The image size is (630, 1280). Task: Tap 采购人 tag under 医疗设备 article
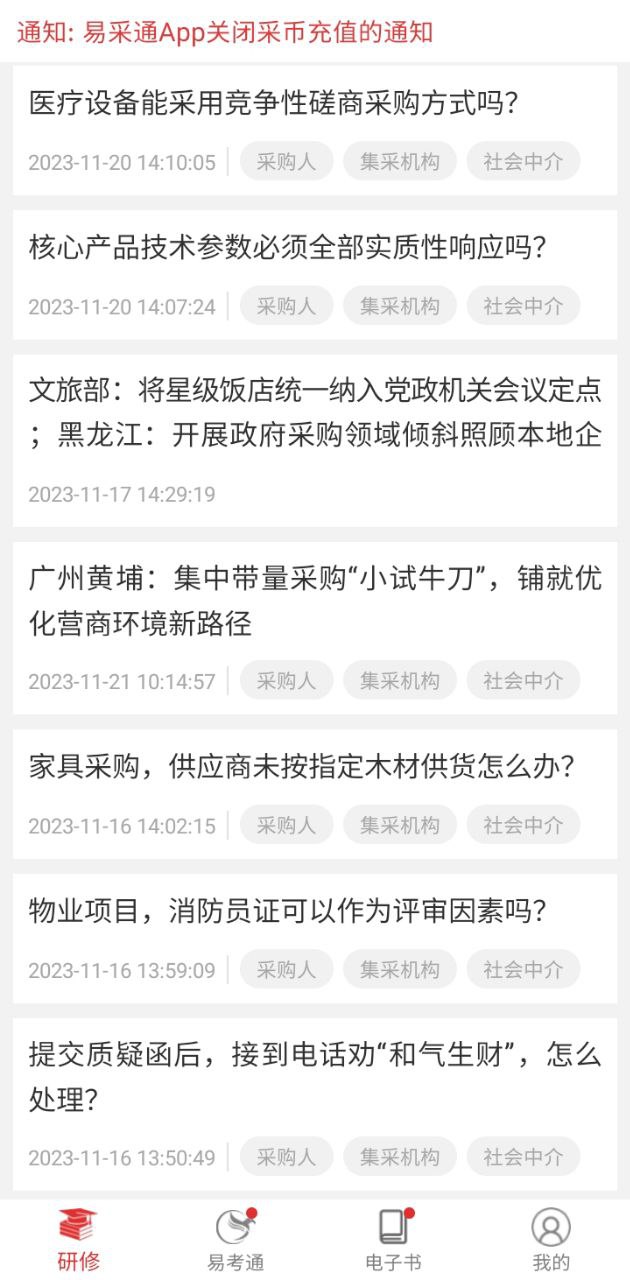[x=286, y=162]
